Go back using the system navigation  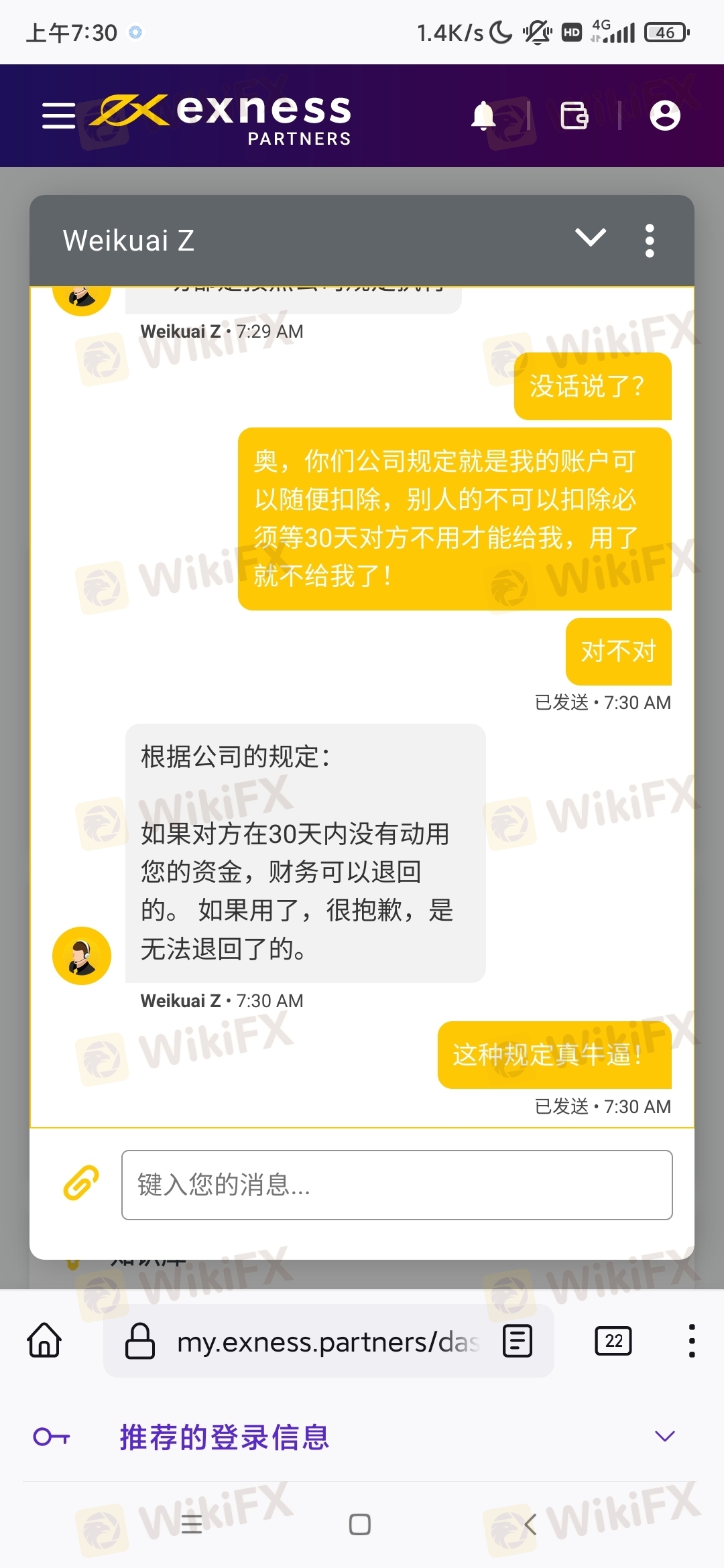530,1524
